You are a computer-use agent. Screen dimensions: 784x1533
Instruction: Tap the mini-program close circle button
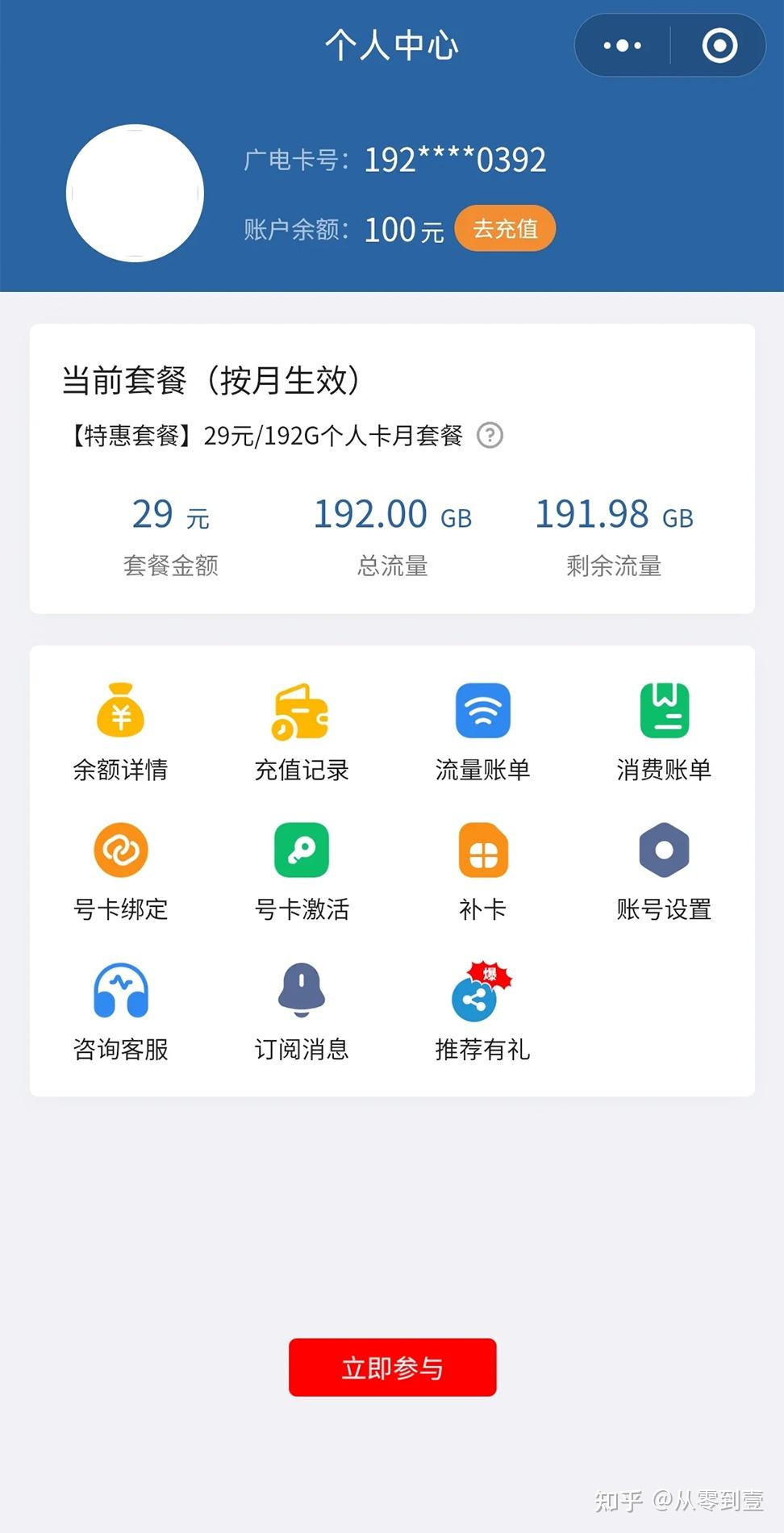tap(716, 46)
